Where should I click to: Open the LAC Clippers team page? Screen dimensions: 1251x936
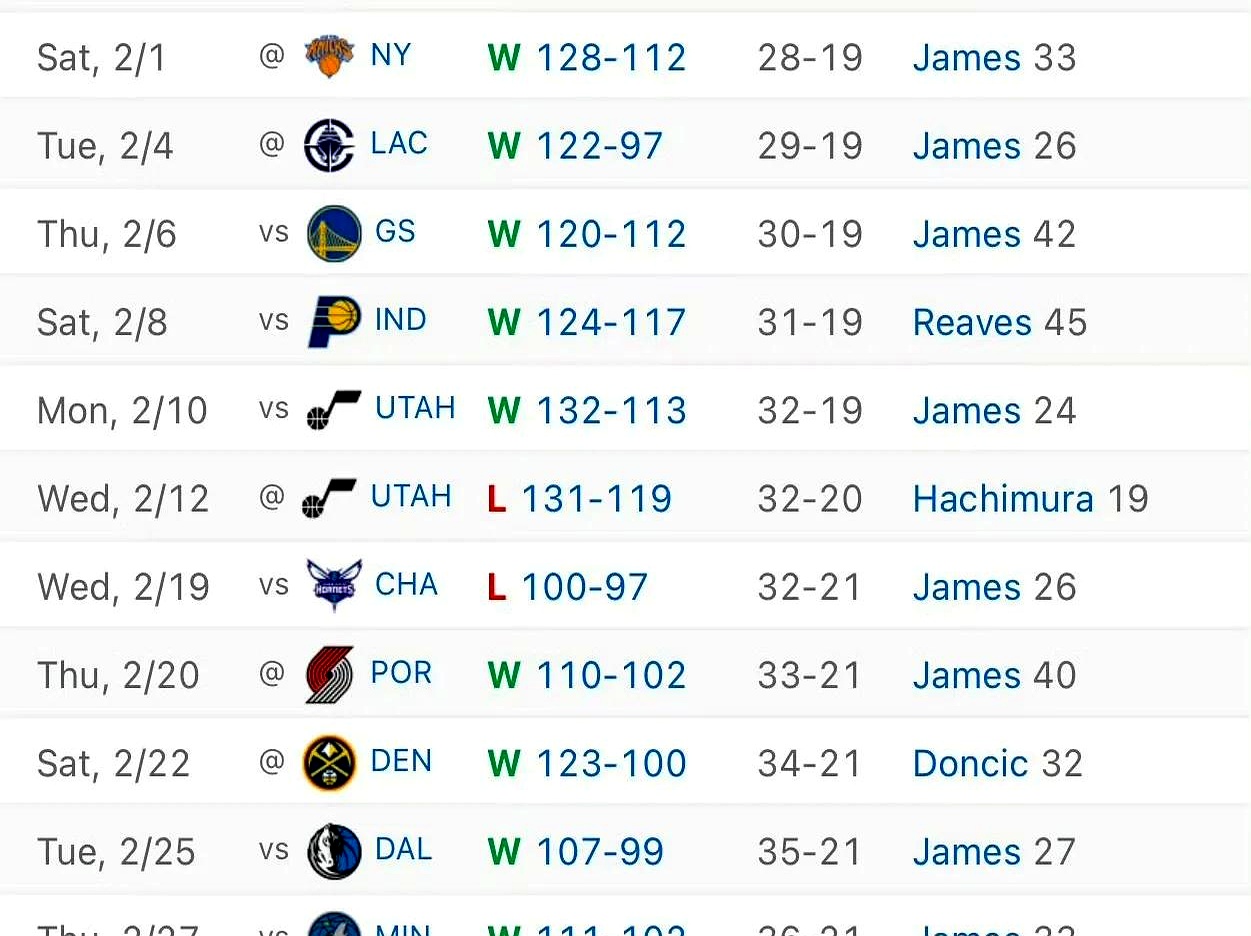[x=399, y=144]
